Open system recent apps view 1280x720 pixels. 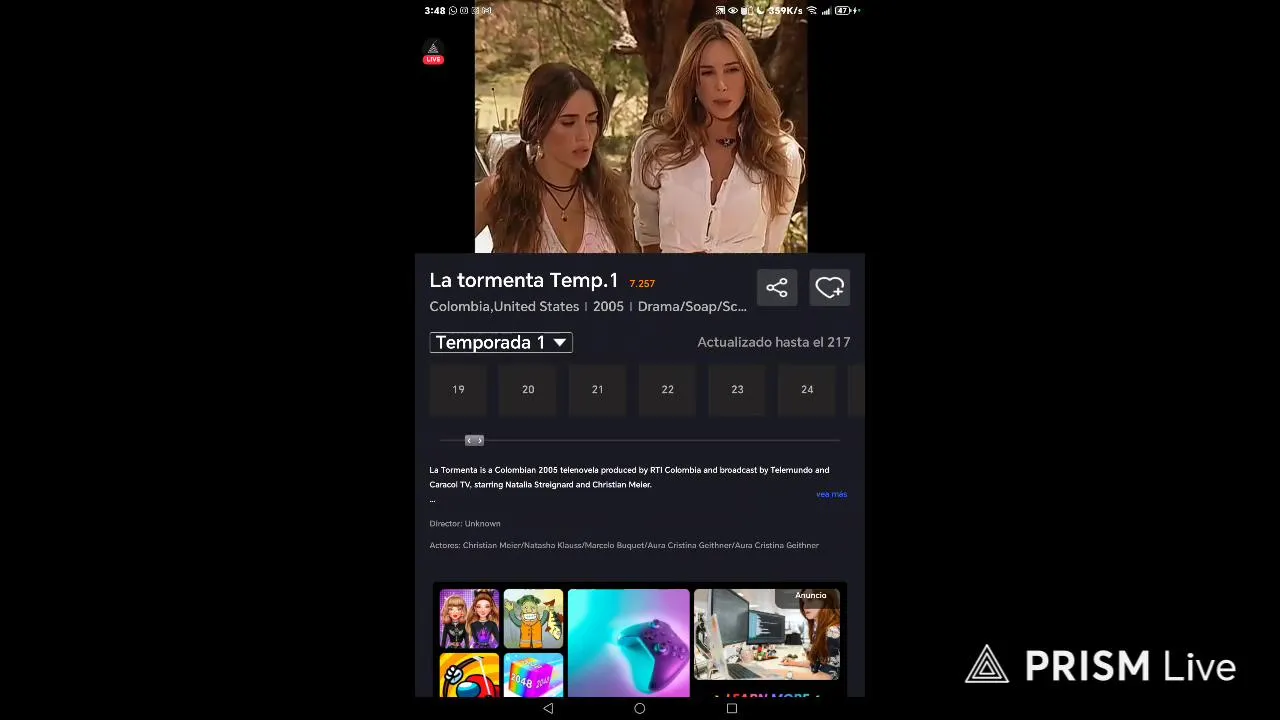click(732, 708)
